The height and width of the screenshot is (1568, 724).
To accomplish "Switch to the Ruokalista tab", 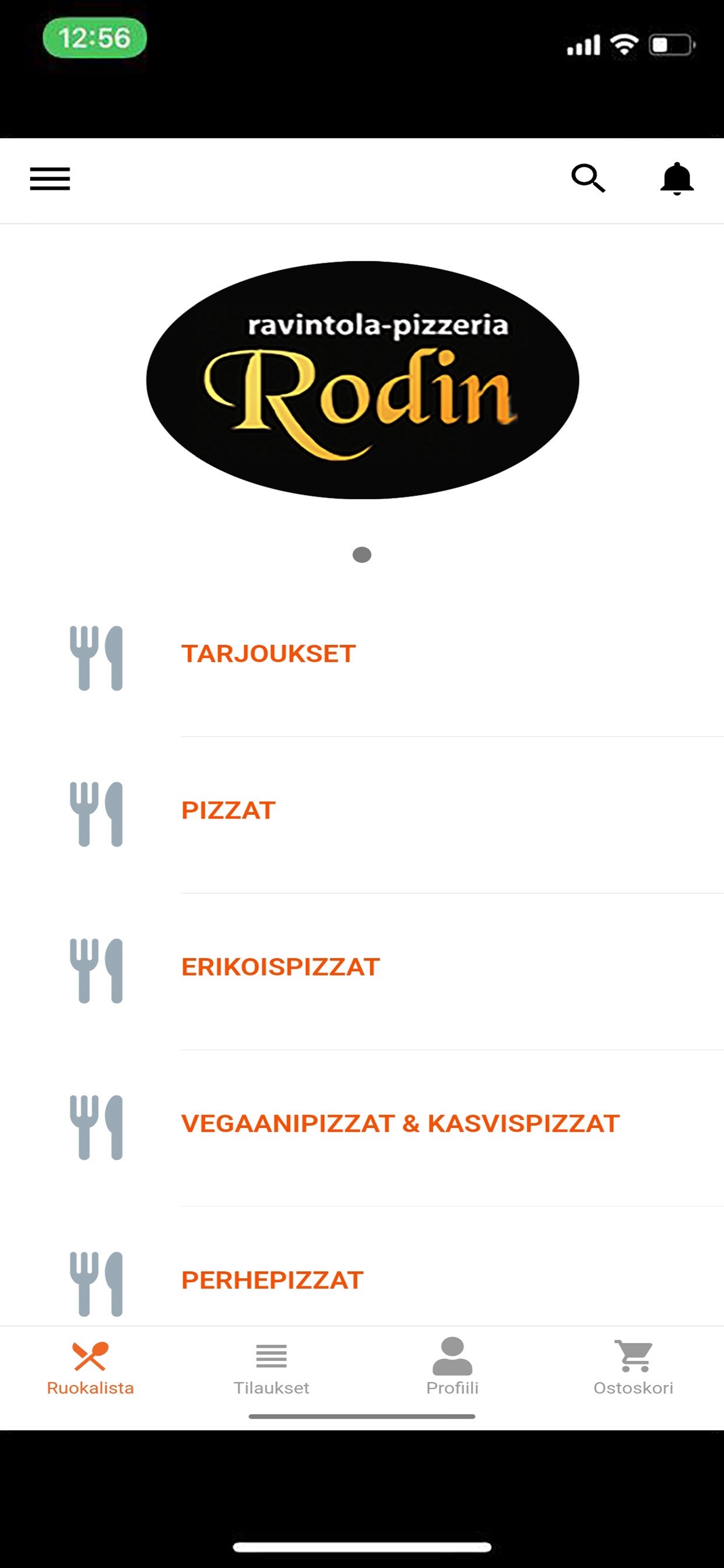I will click(91, 1368).
